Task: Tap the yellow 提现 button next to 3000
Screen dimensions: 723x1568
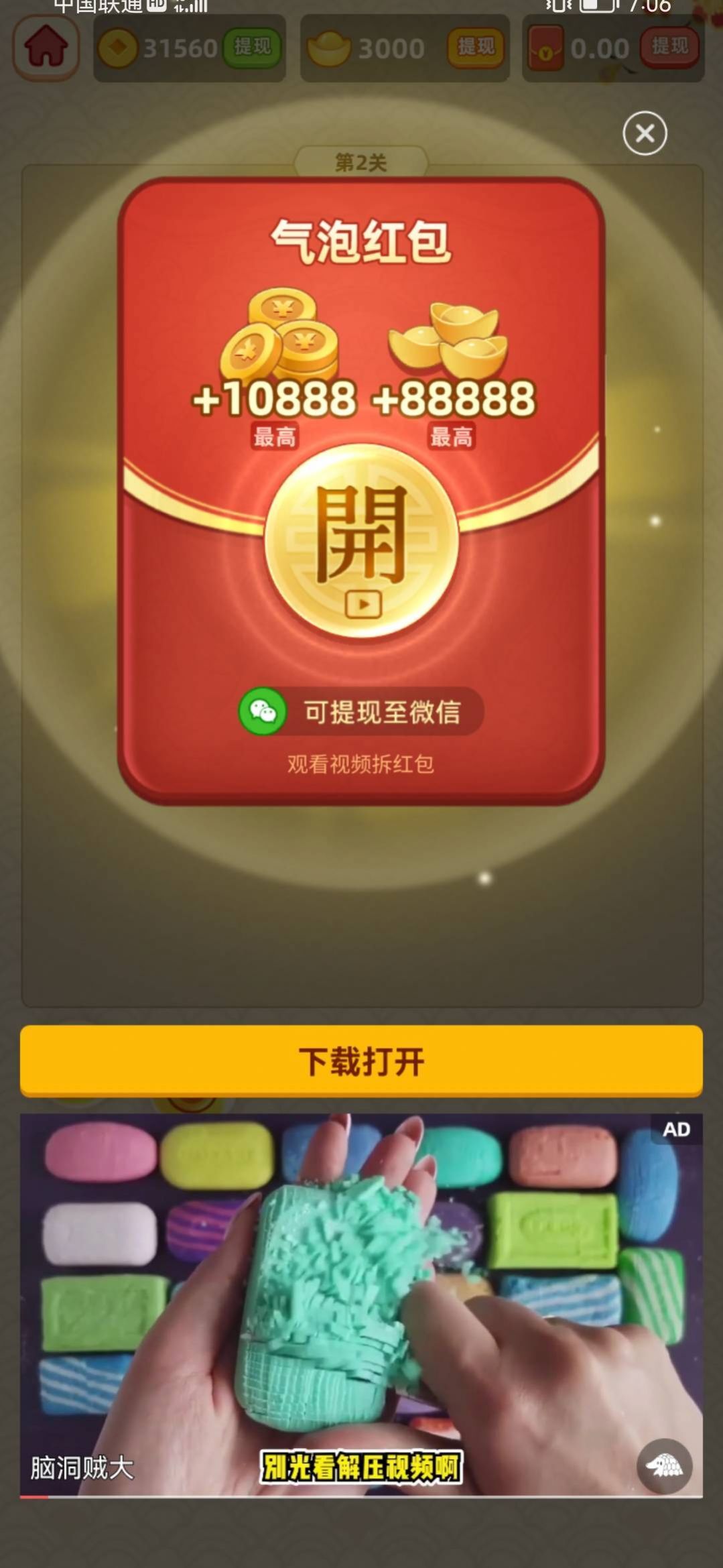Action: 478,48
